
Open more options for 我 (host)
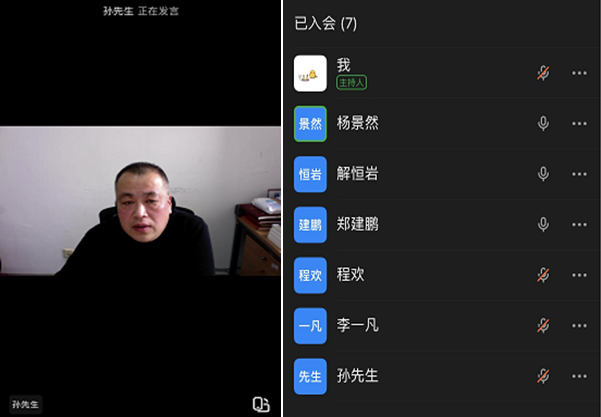pyautogui.click(x=579, y=73)
